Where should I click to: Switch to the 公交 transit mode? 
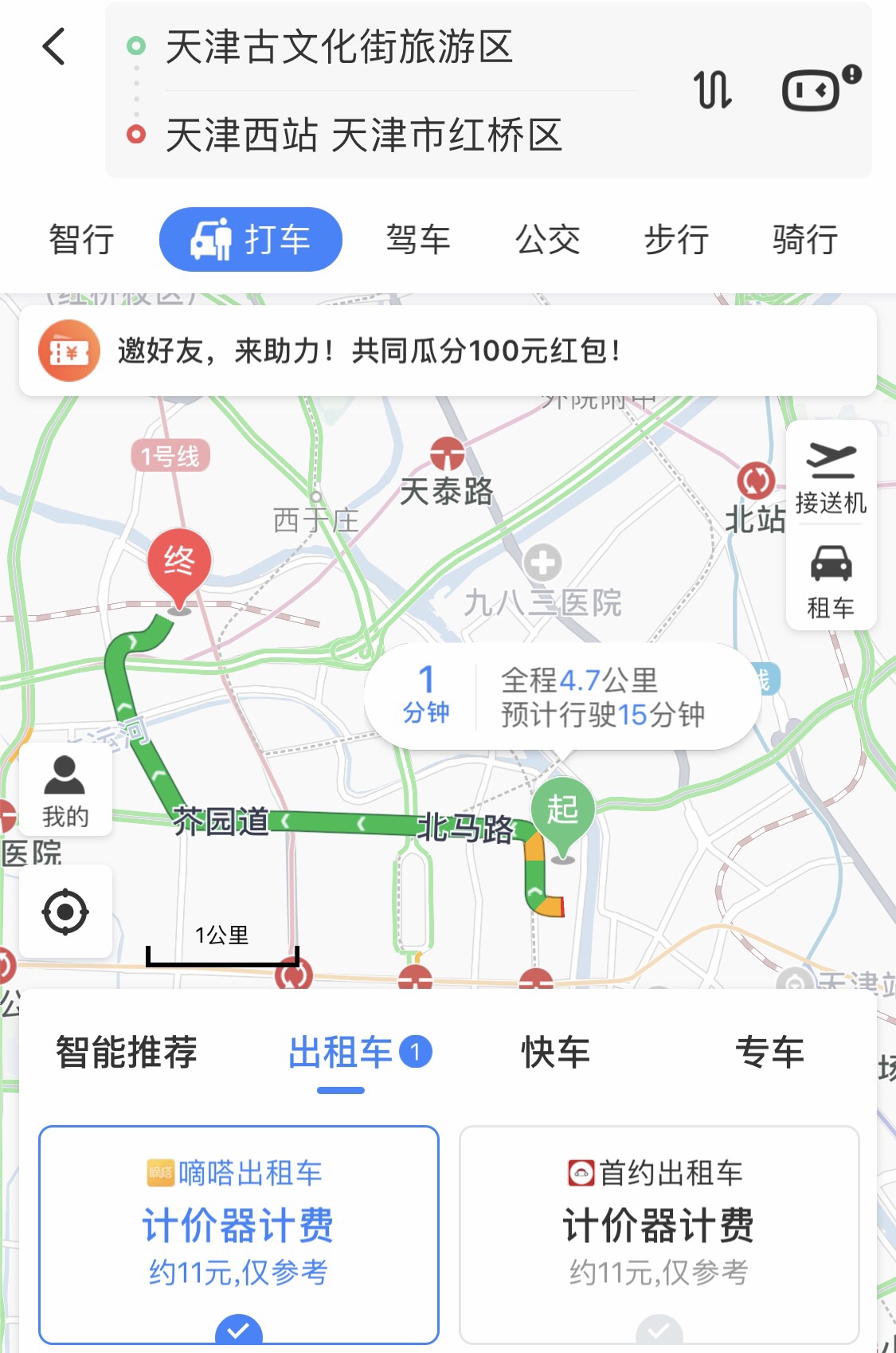(547, 240)
